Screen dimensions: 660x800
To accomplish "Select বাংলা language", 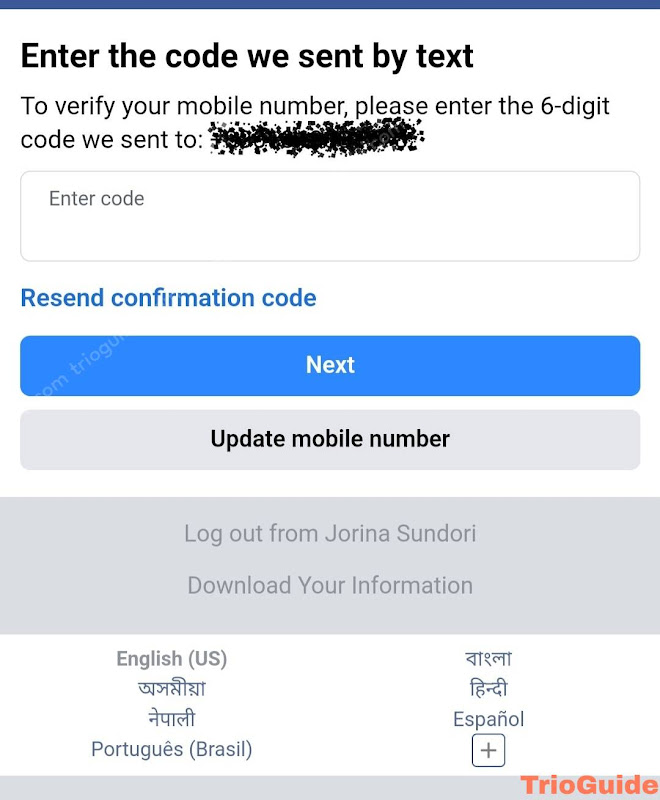I will coord(488,659).
